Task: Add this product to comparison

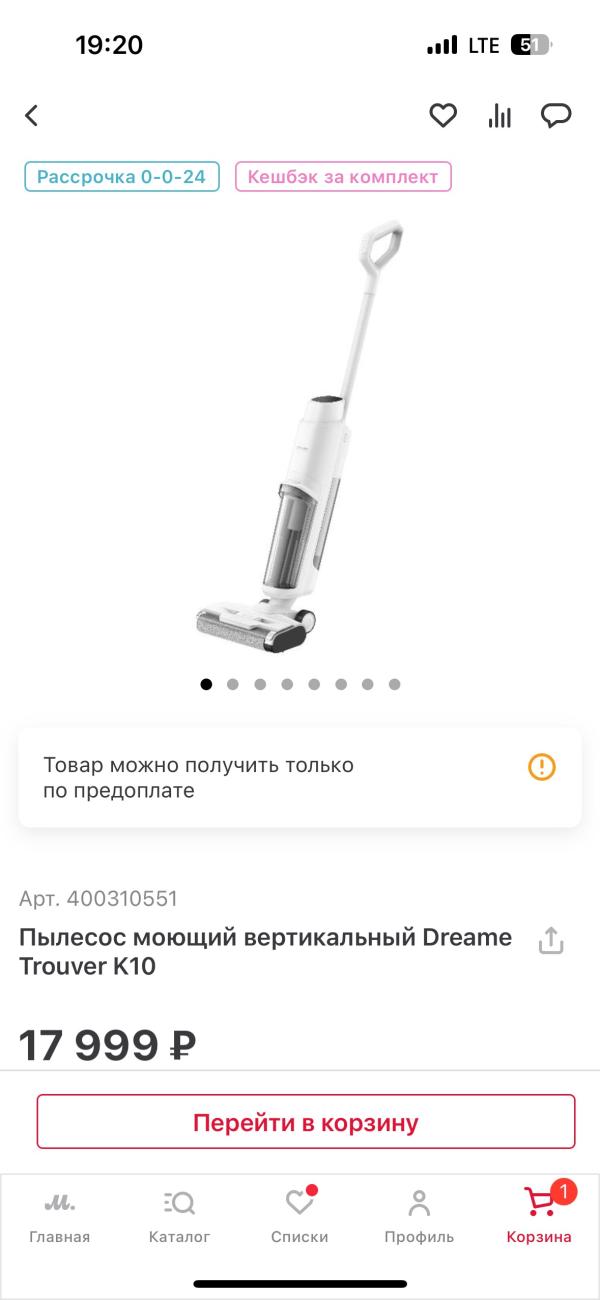Action: click(x=499, y=116)
